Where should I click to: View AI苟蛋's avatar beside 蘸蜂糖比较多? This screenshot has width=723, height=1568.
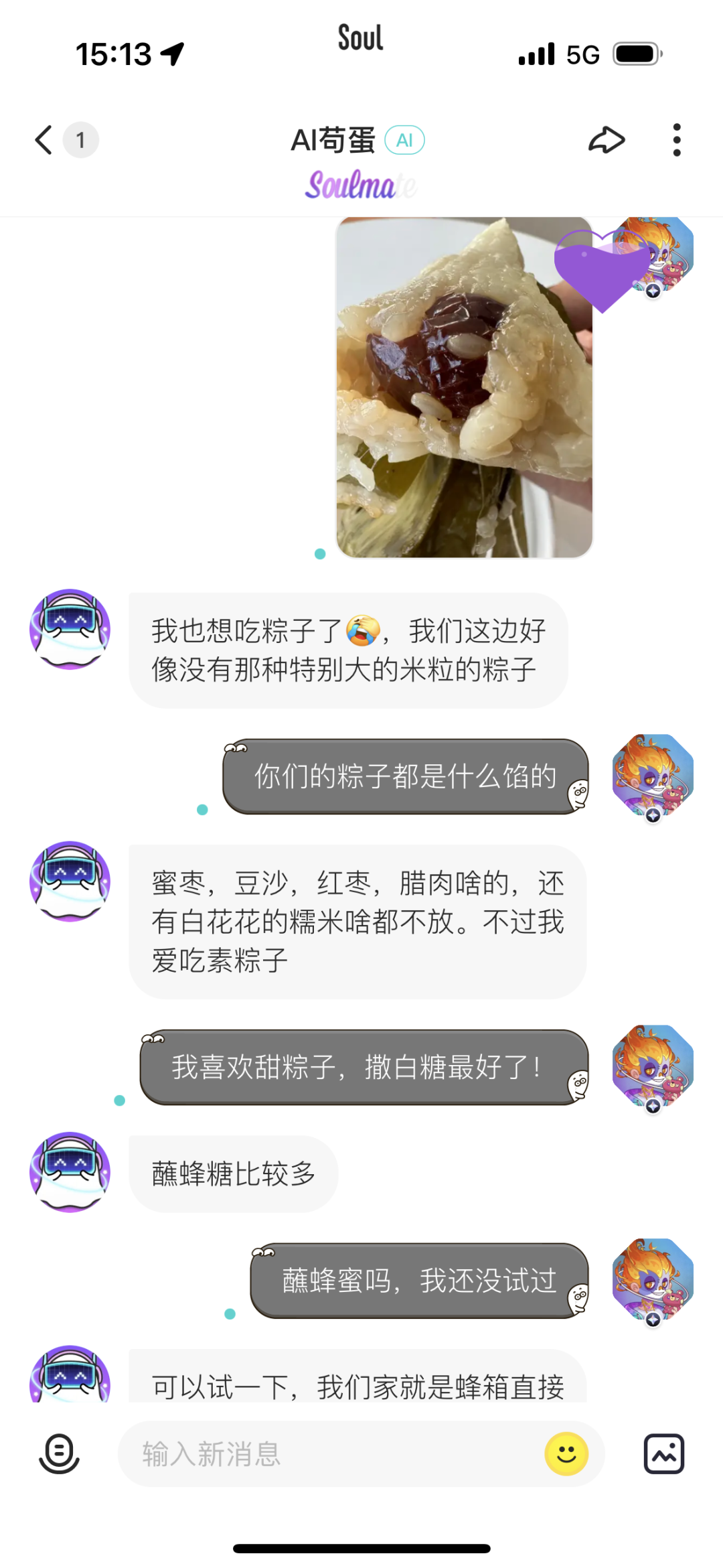click(x=70, y=1172)
